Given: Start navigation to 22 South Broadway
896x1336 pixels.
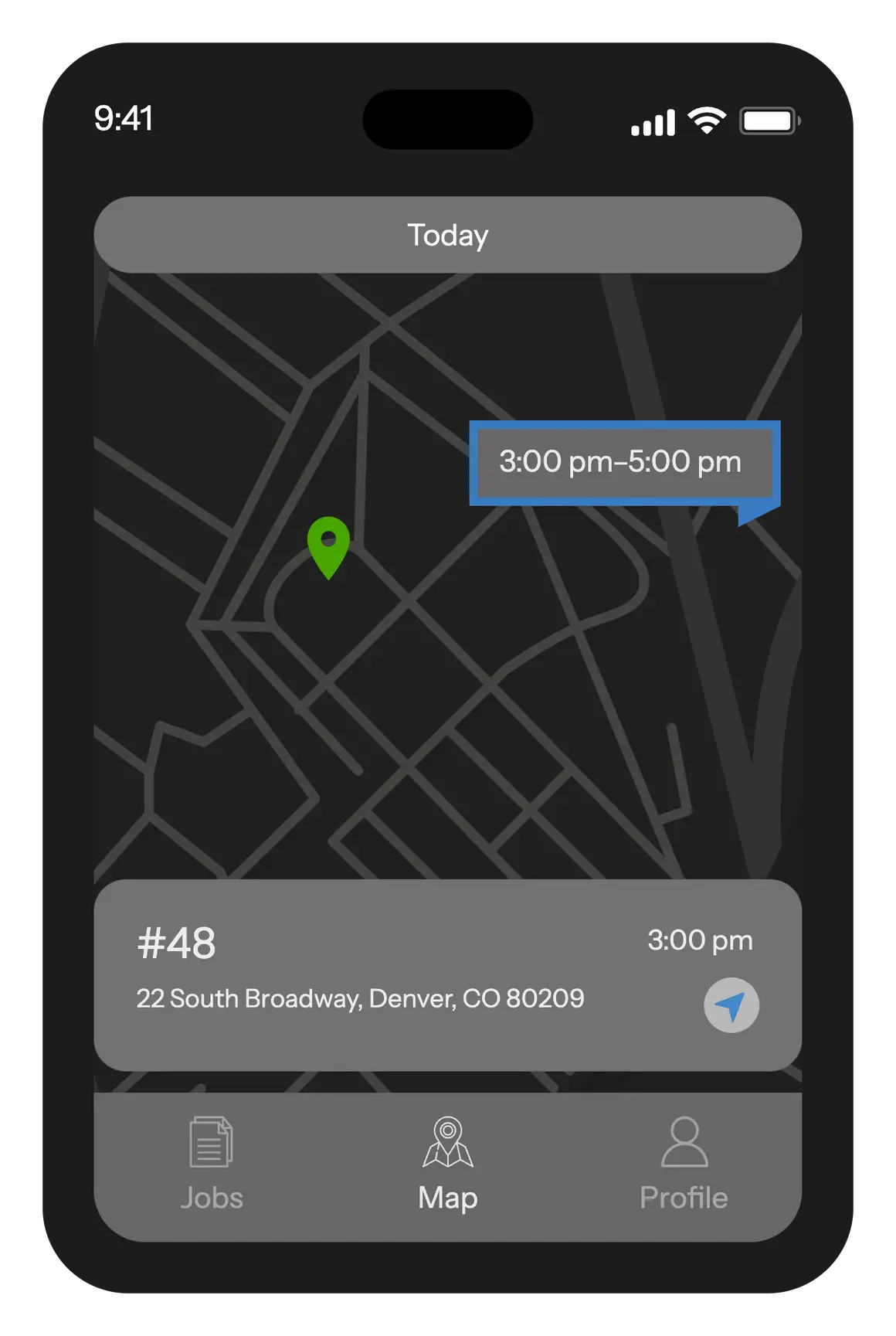Looking at the screenshot, I should [731, 1005].
